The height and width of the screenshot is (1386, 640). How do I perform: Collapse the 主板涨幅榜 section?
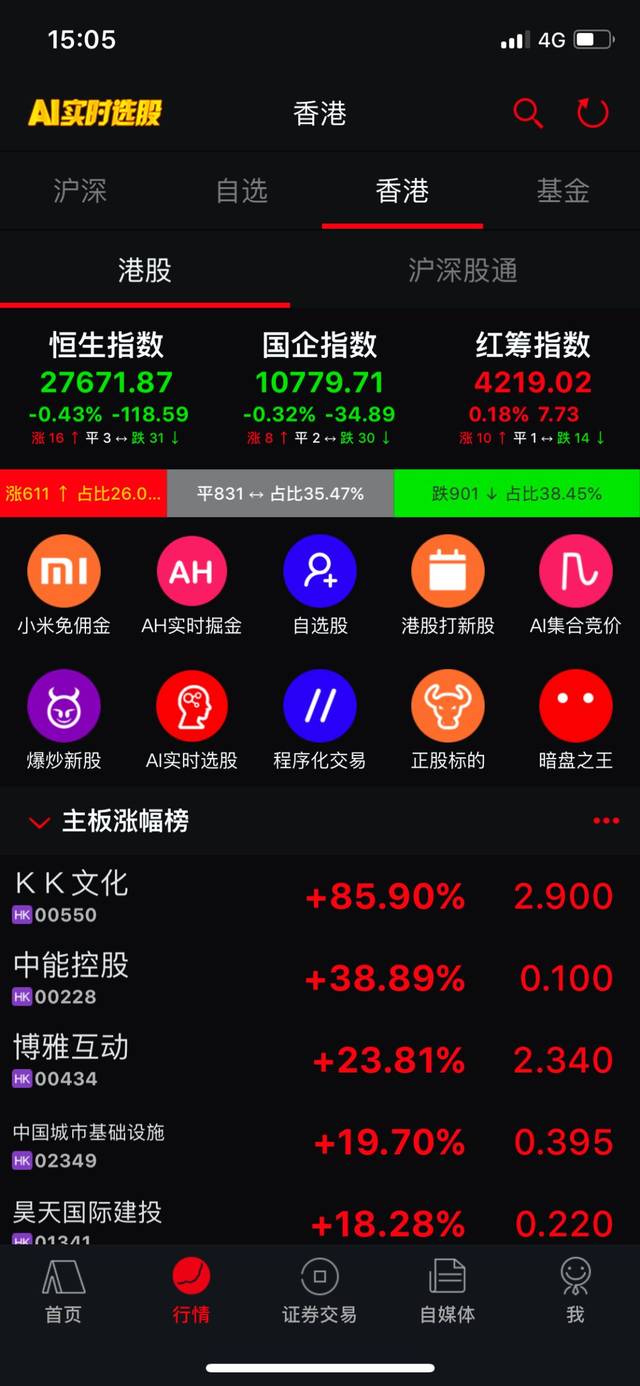[40, 823]
